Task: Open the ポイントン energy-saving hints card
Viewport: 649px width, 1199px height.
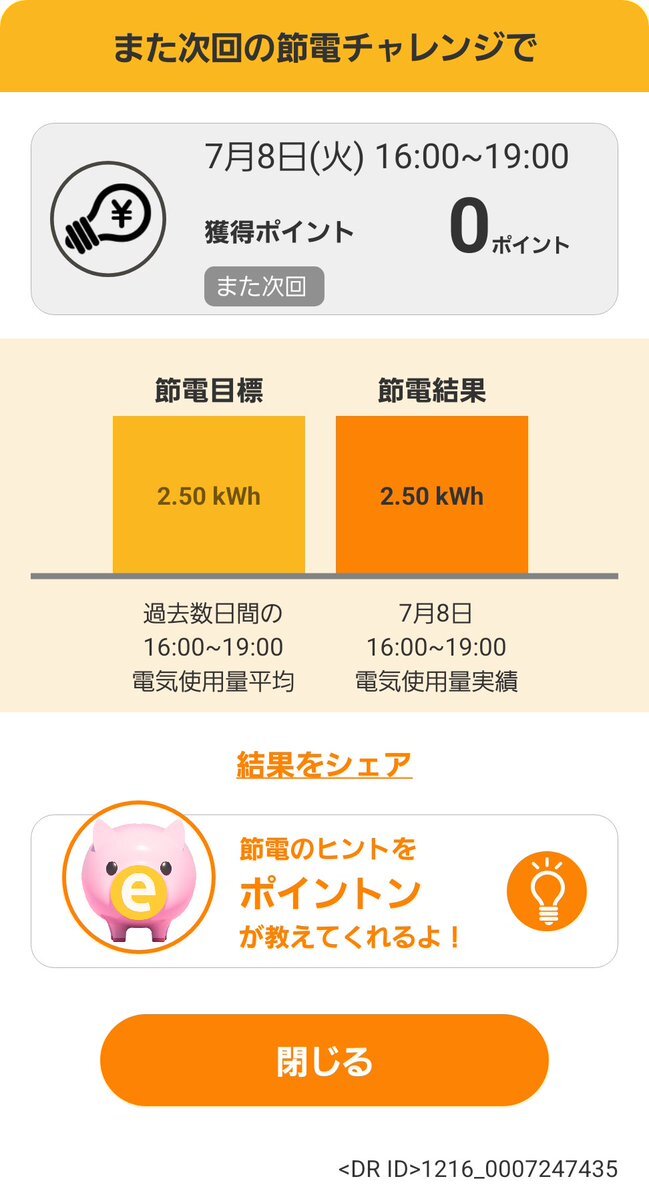Action: pyautogui.click(x=324, y=890)
